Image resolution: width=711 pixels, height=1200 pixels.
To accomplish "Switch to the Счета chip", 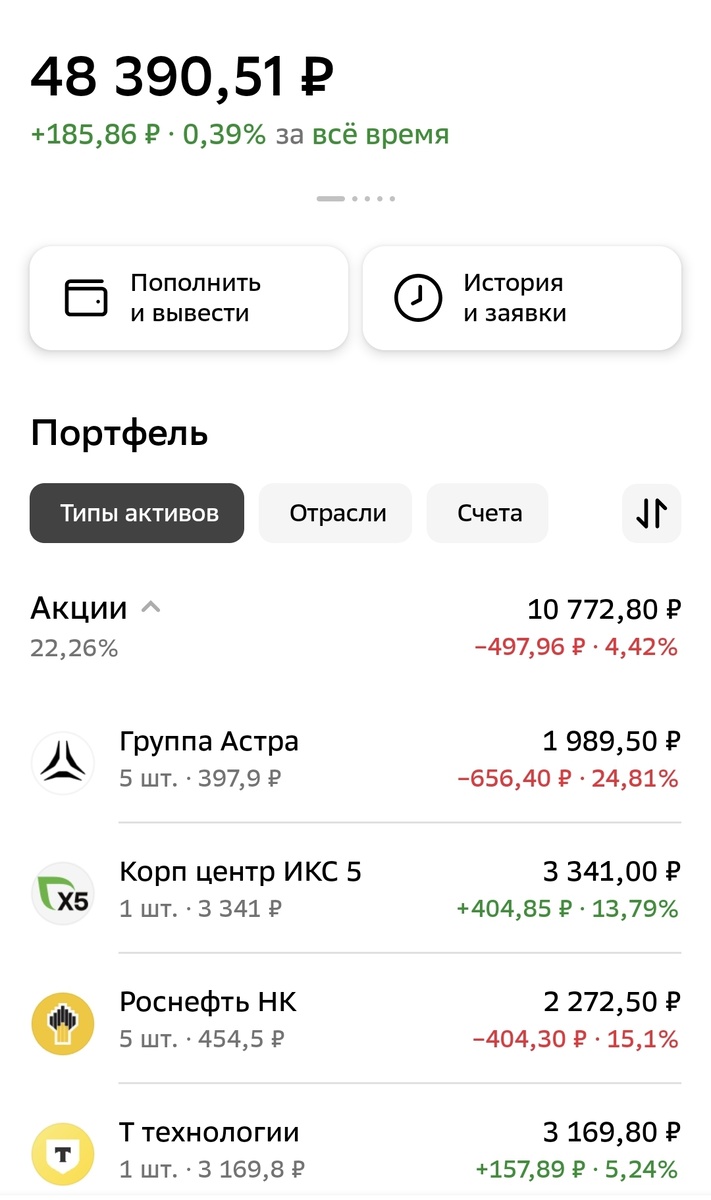I will (489, 513).
